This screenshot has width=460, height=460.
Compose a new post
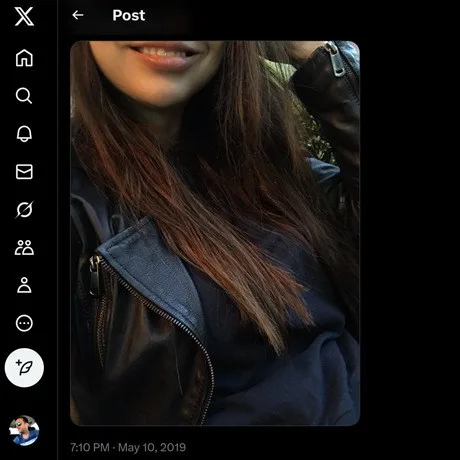pyautogui.click(x=24, y=368)
